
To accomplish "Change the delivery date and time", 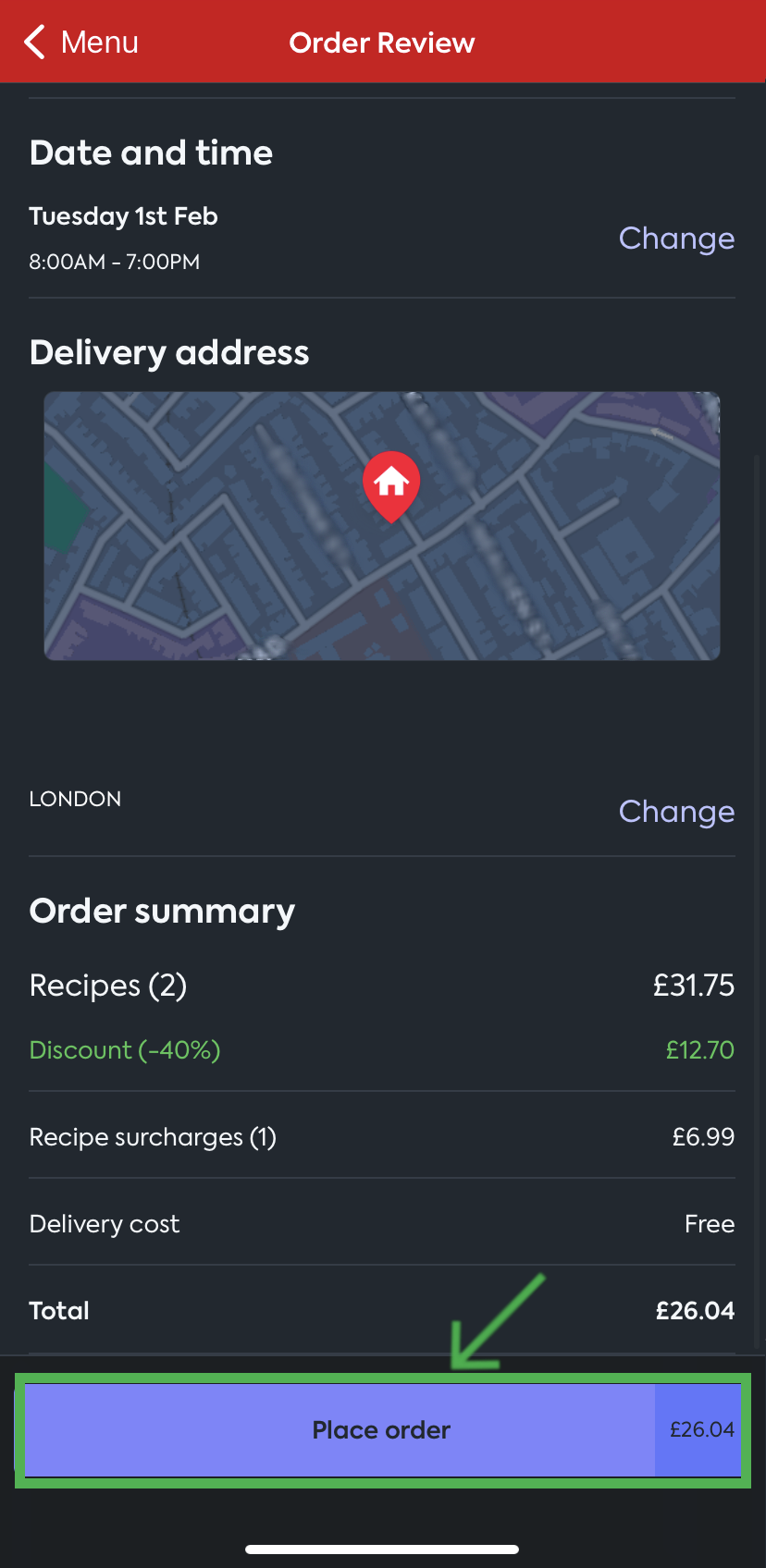I will (676, 239).
